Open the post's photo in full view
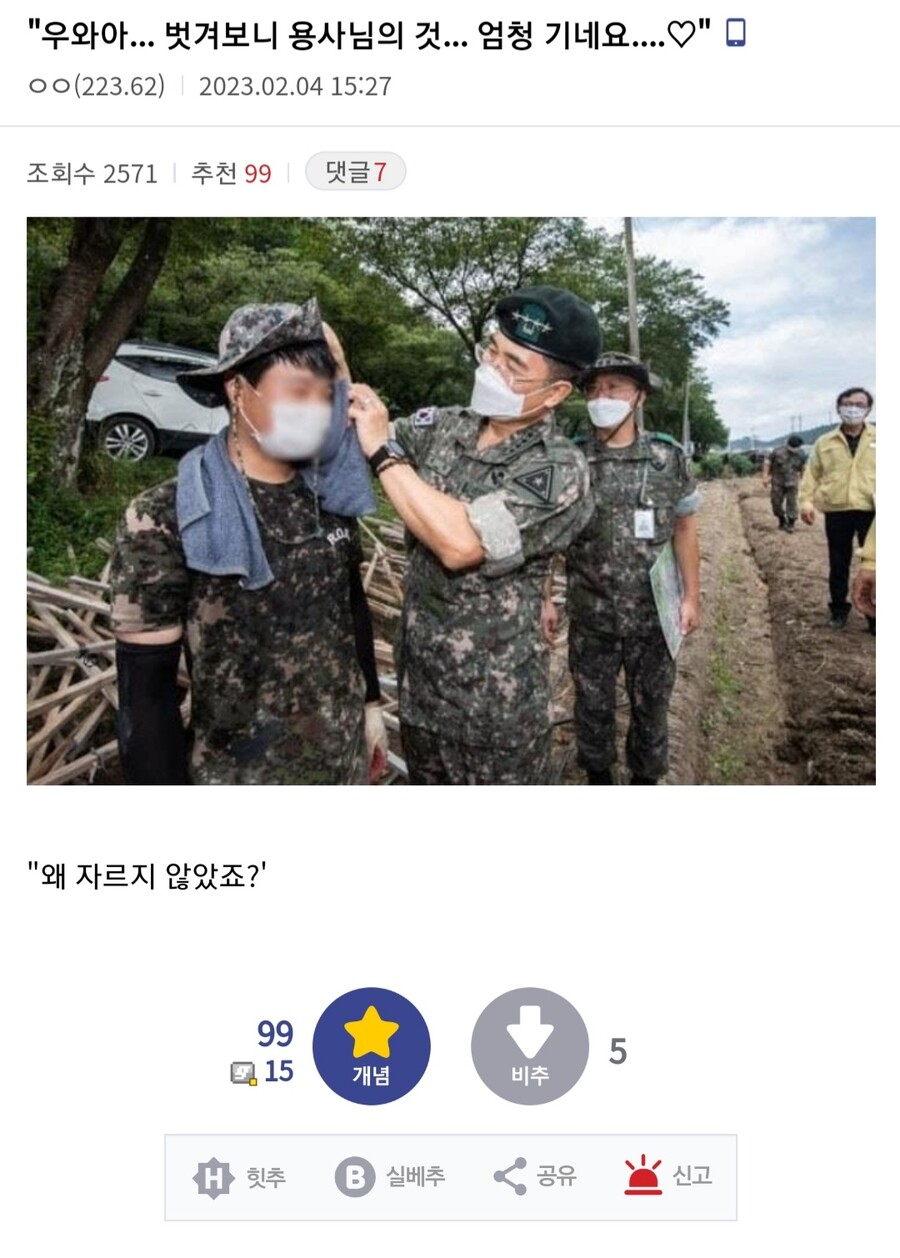900x1258 pixels. pyautogui.click(x=451, y=501)
